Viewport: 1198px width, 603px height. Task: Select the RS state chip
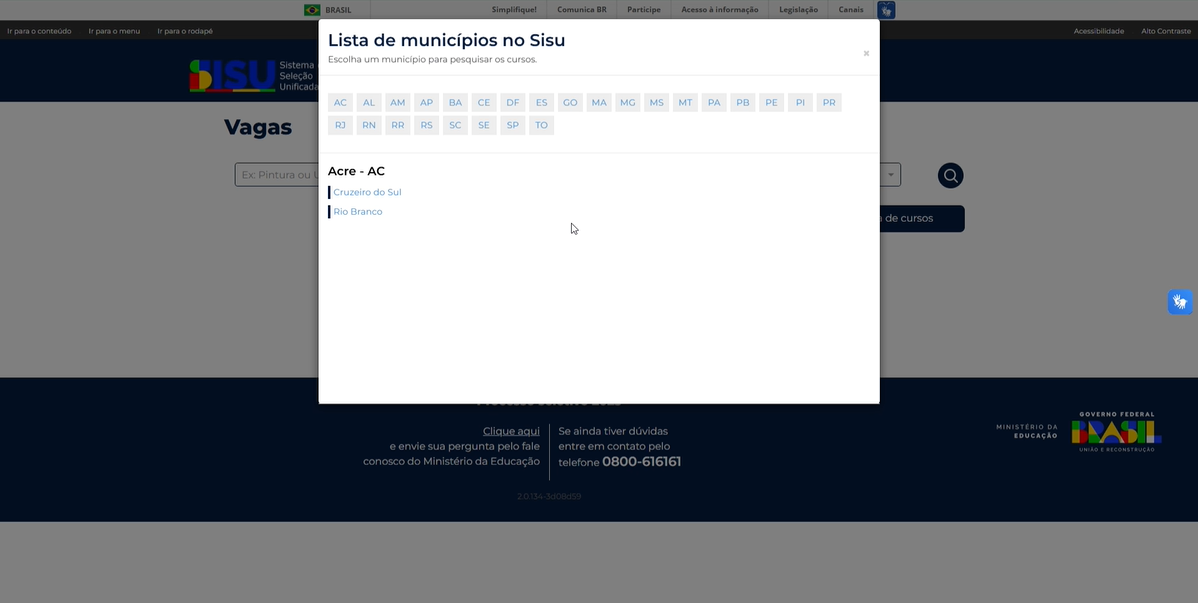427,126
